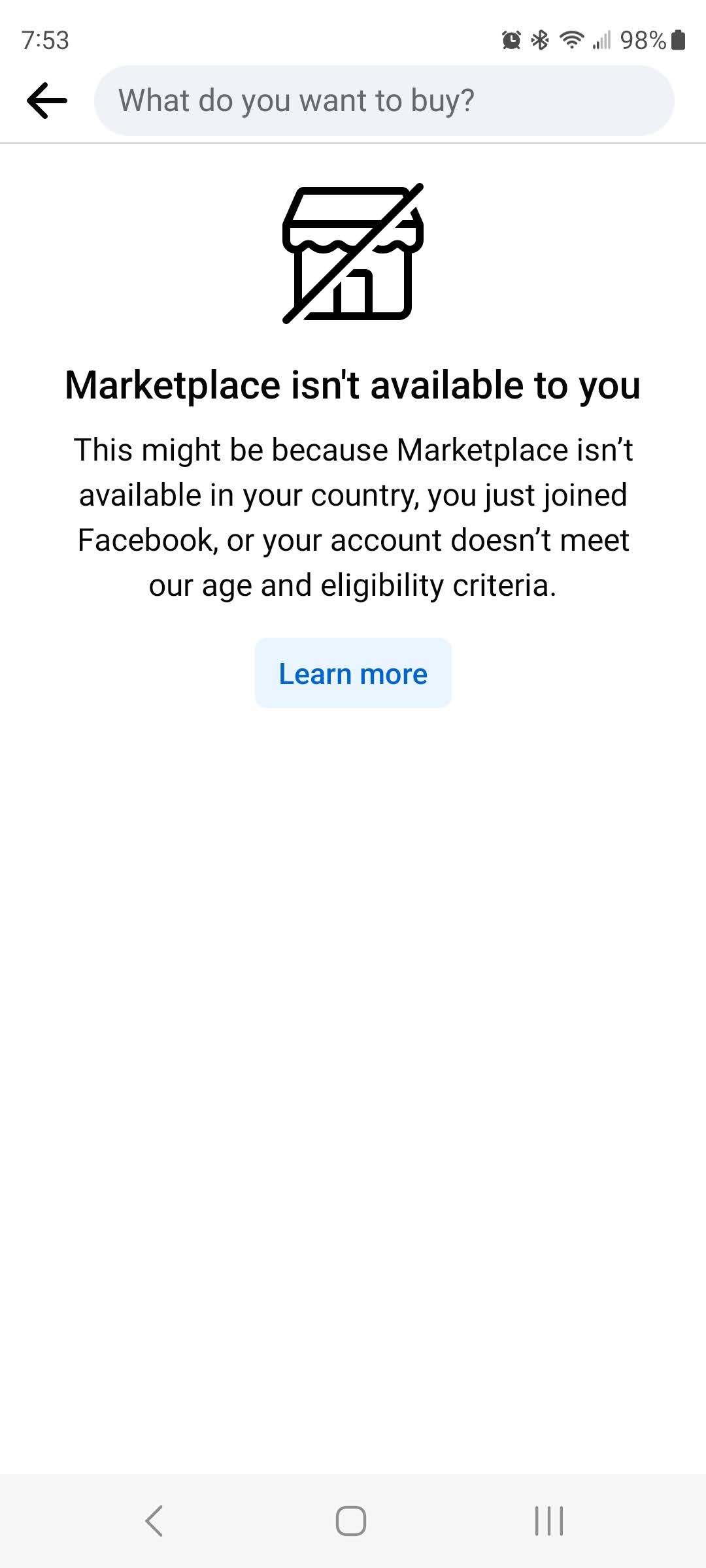
Task: Open the recent apps view
Action: click(x=548, y=1520)
